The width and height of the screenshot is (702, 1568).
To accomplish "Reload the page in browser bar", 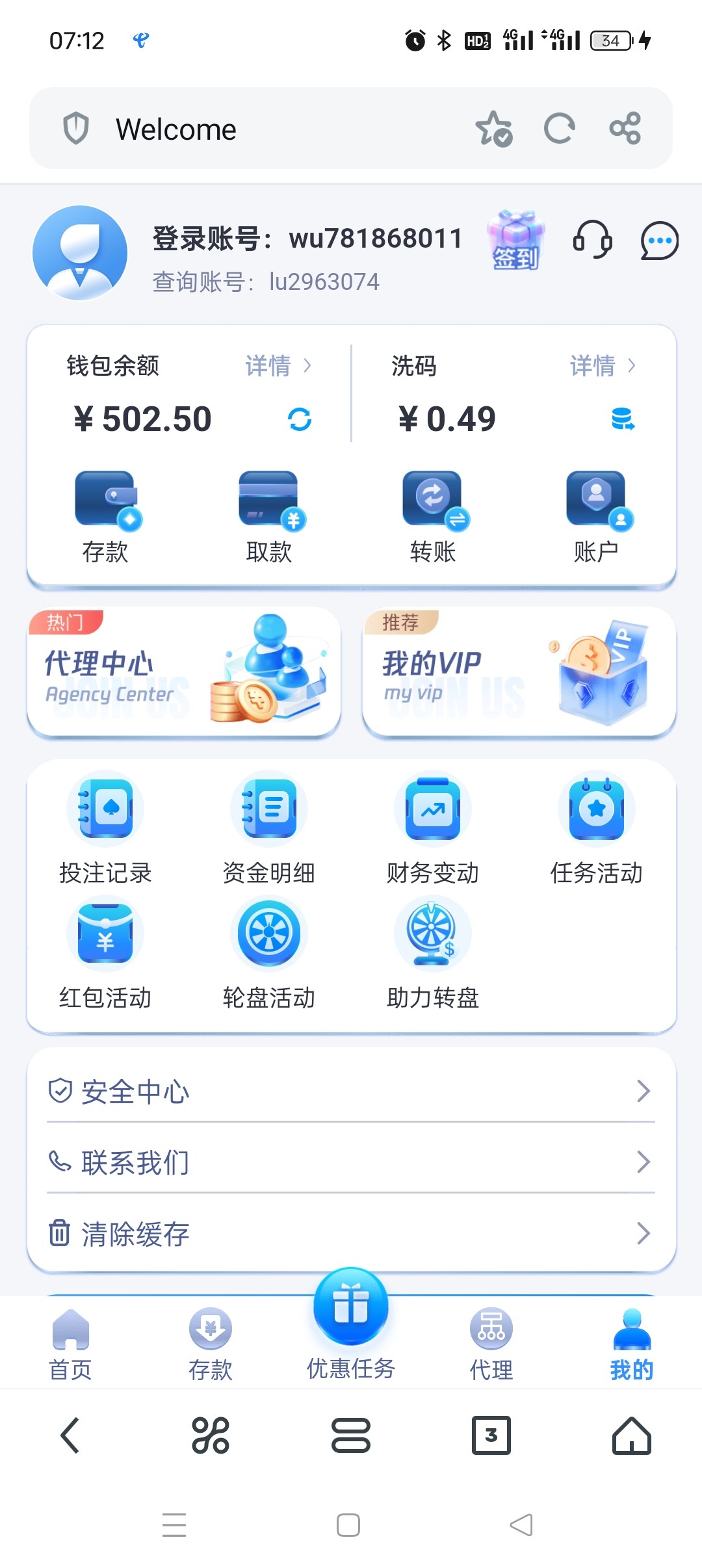I will coord(559,128).
